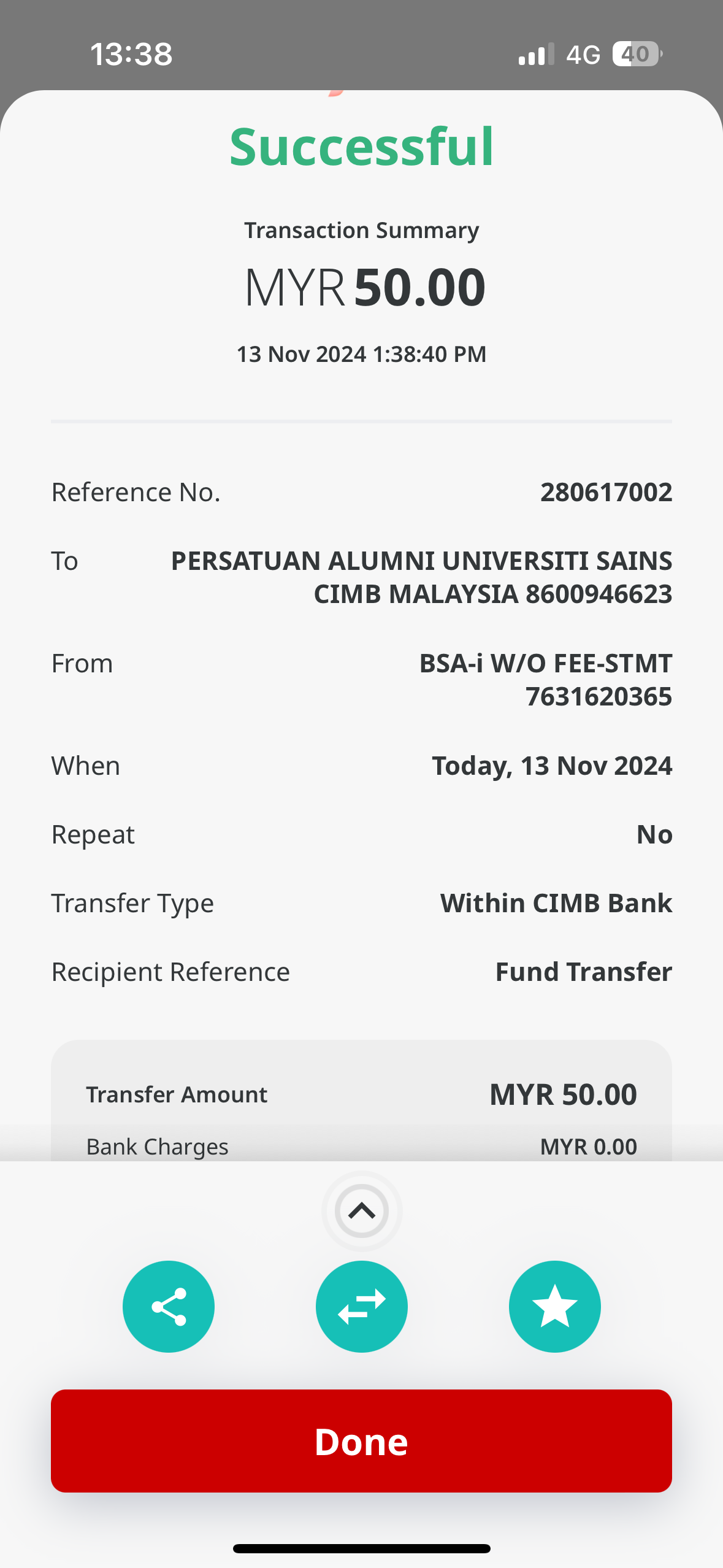Add recipient to favourites with star icon
This screenshot has width=723, height=1568.
[x=554, y=1306]
